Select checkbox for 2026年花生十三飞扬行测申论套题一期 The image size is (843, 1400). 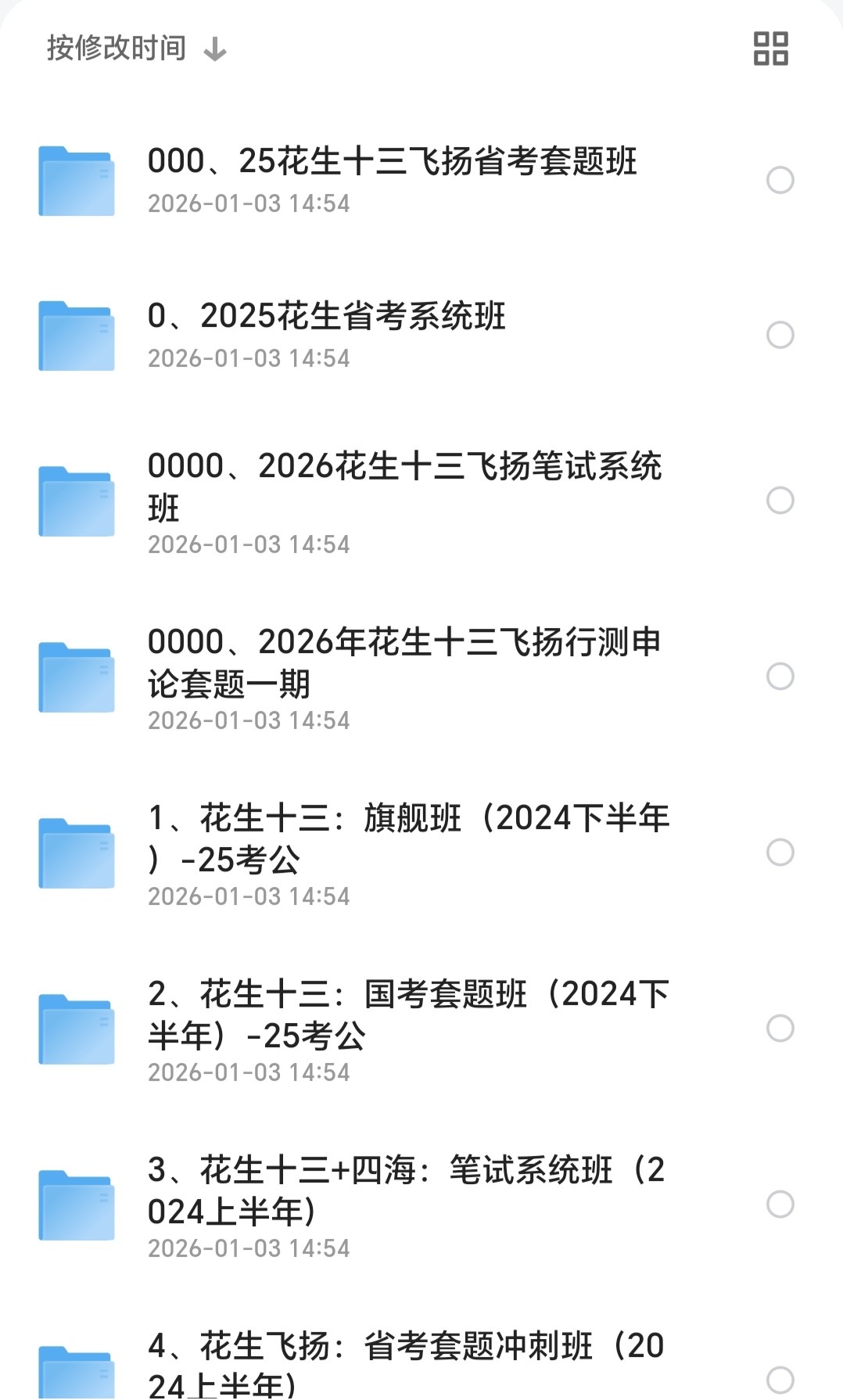780,676
